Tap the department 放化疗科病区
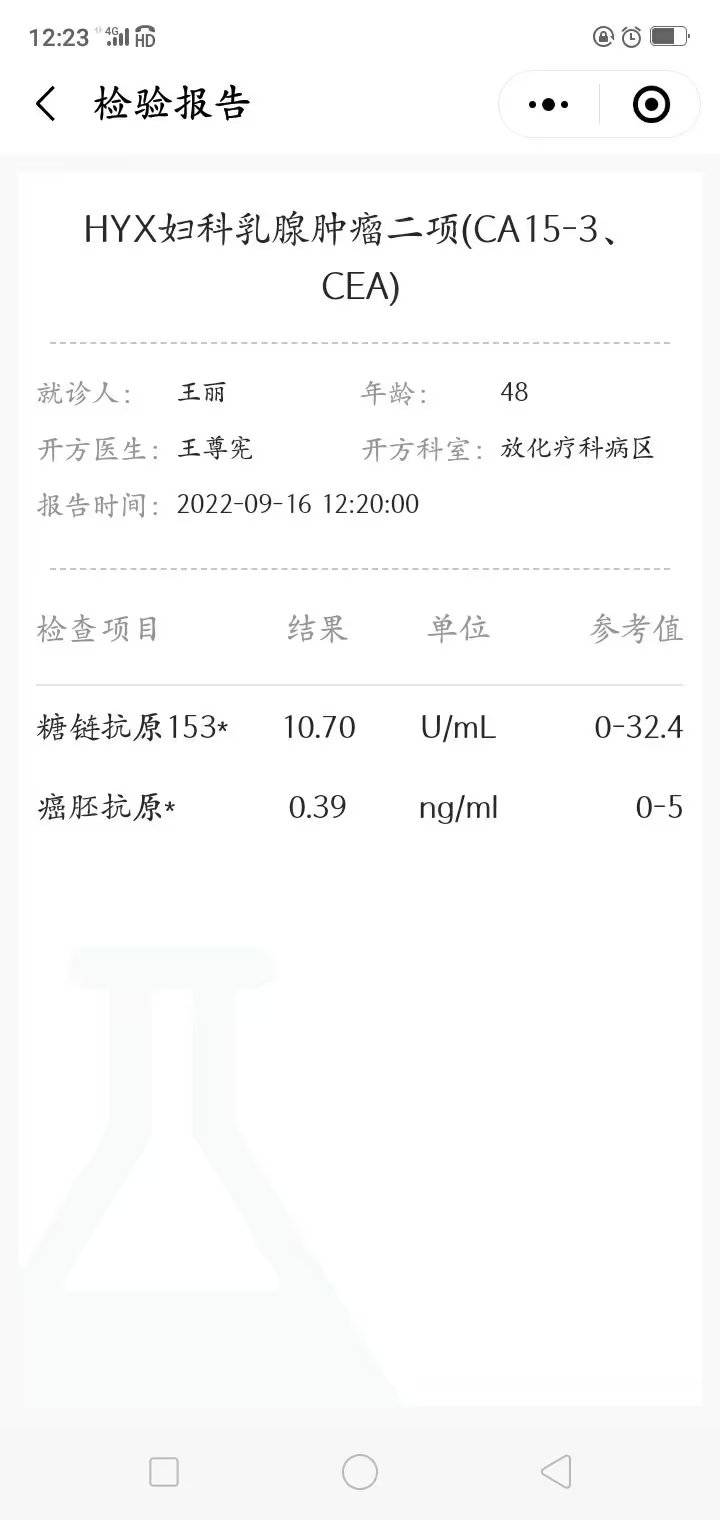This screenshot has height=1520, width=720. point(576,448)
